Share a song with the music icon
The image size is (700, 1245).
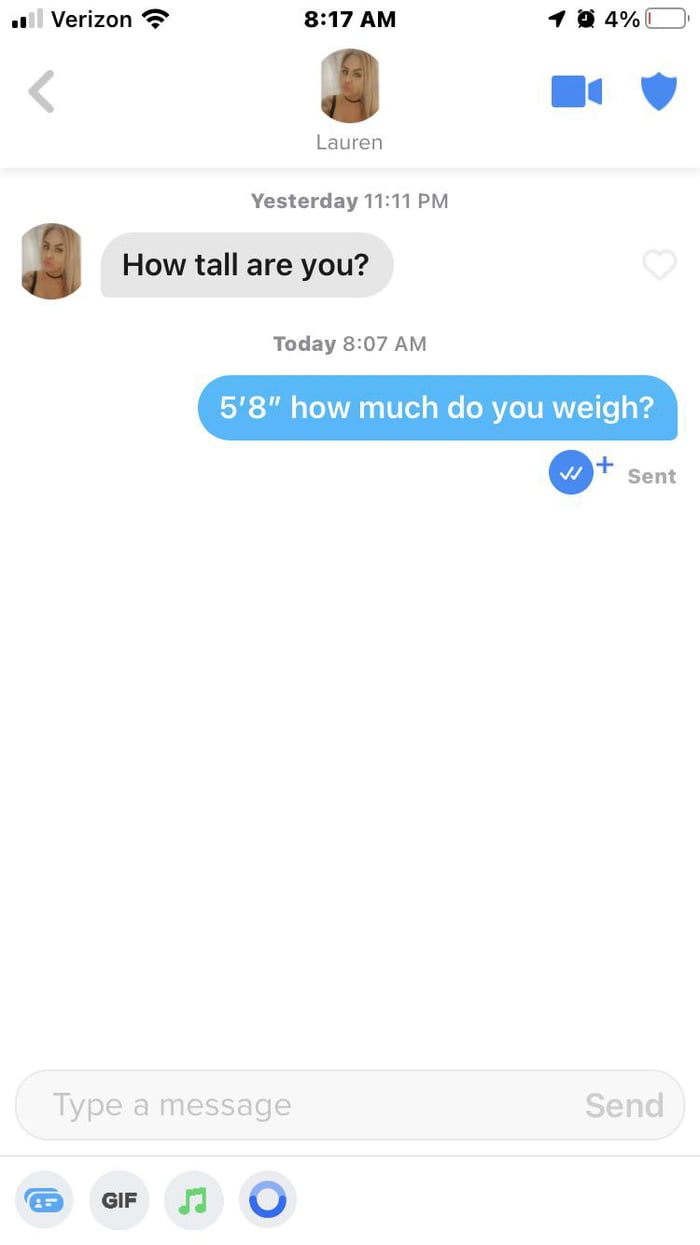click(x=194, y=1199)
